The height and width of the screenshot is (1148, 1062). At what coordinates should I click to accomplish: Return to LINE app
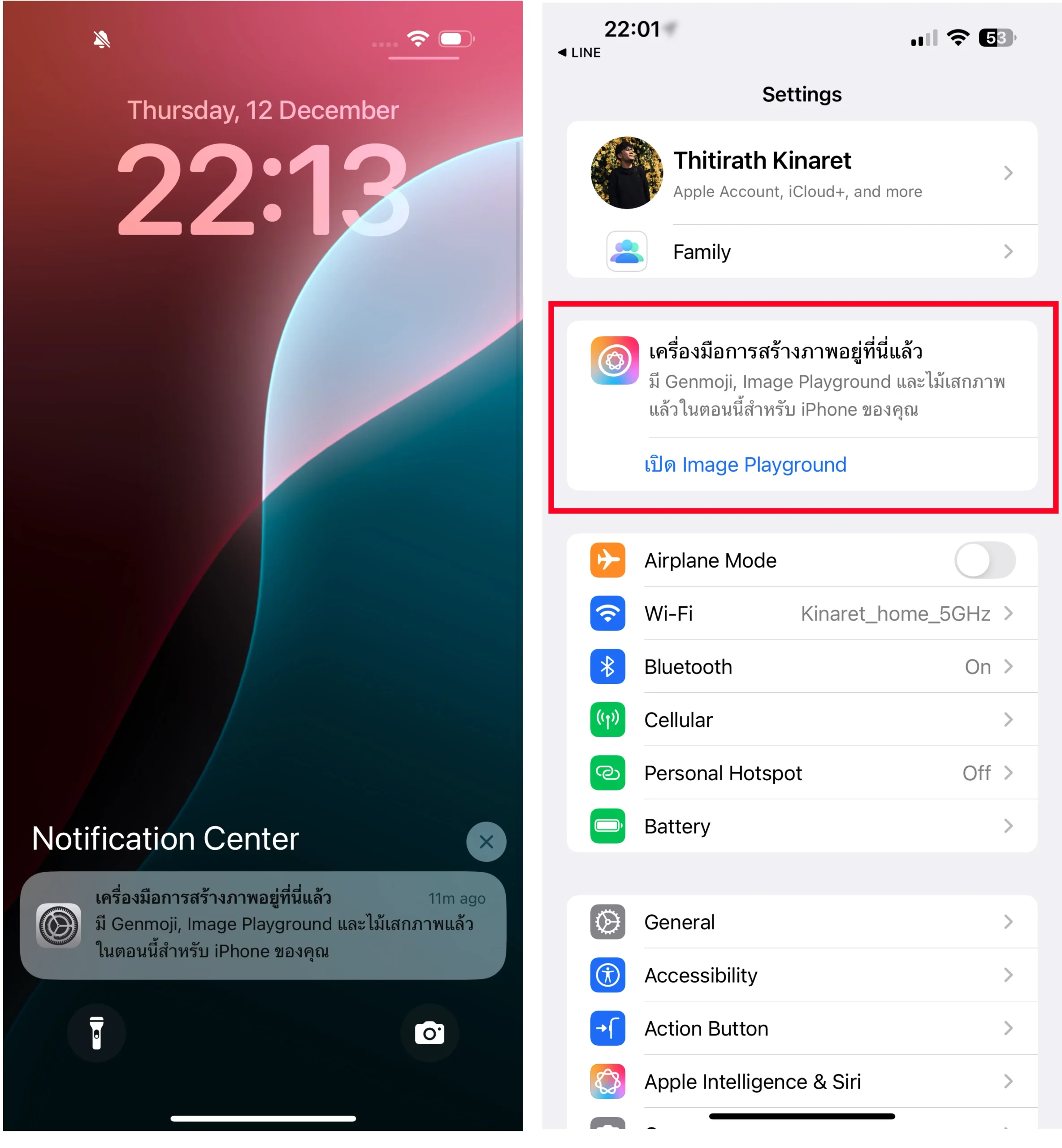[579, 52]
